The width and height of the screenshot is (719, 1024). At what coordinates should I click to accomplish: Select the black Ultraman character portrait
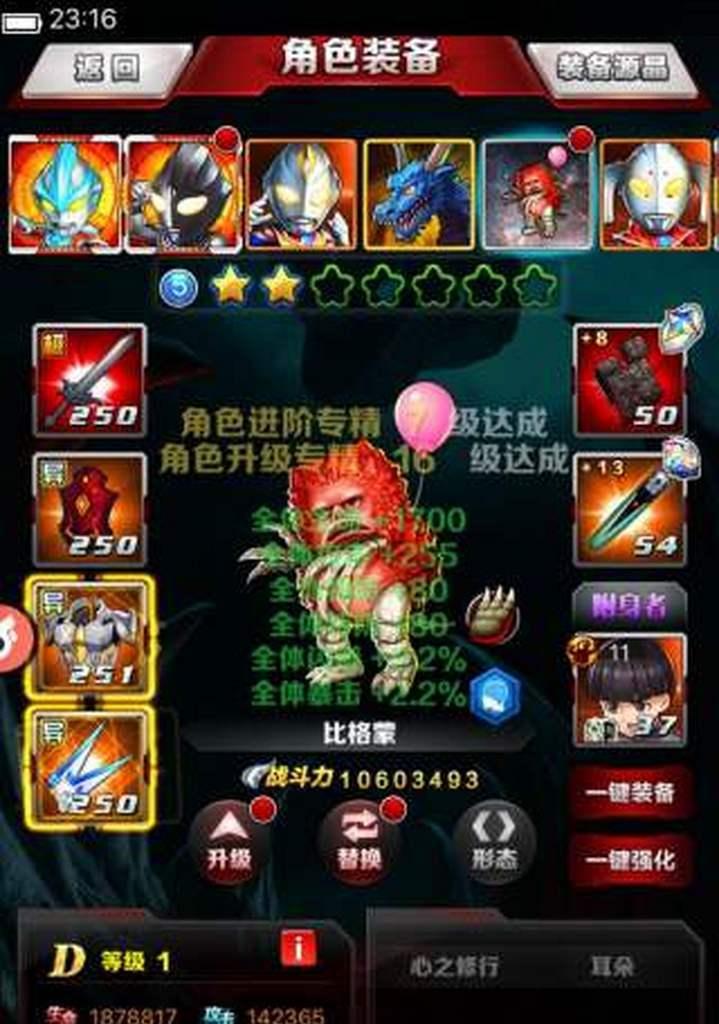184,194
